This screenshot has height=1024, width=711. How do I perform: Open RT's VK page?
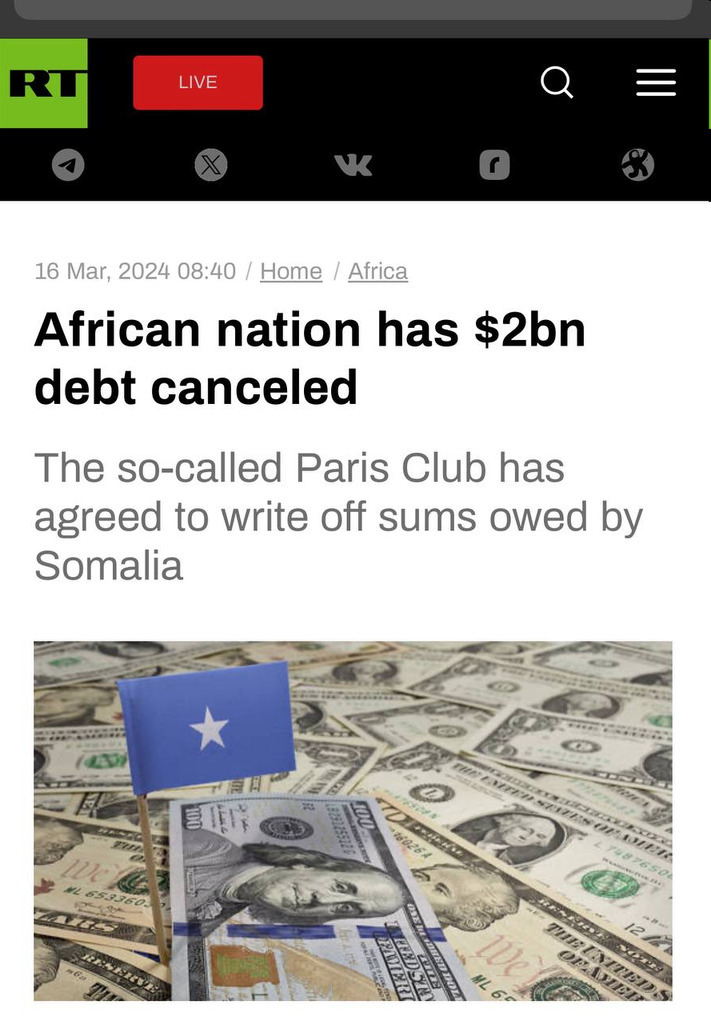click(x=353, y=165)
